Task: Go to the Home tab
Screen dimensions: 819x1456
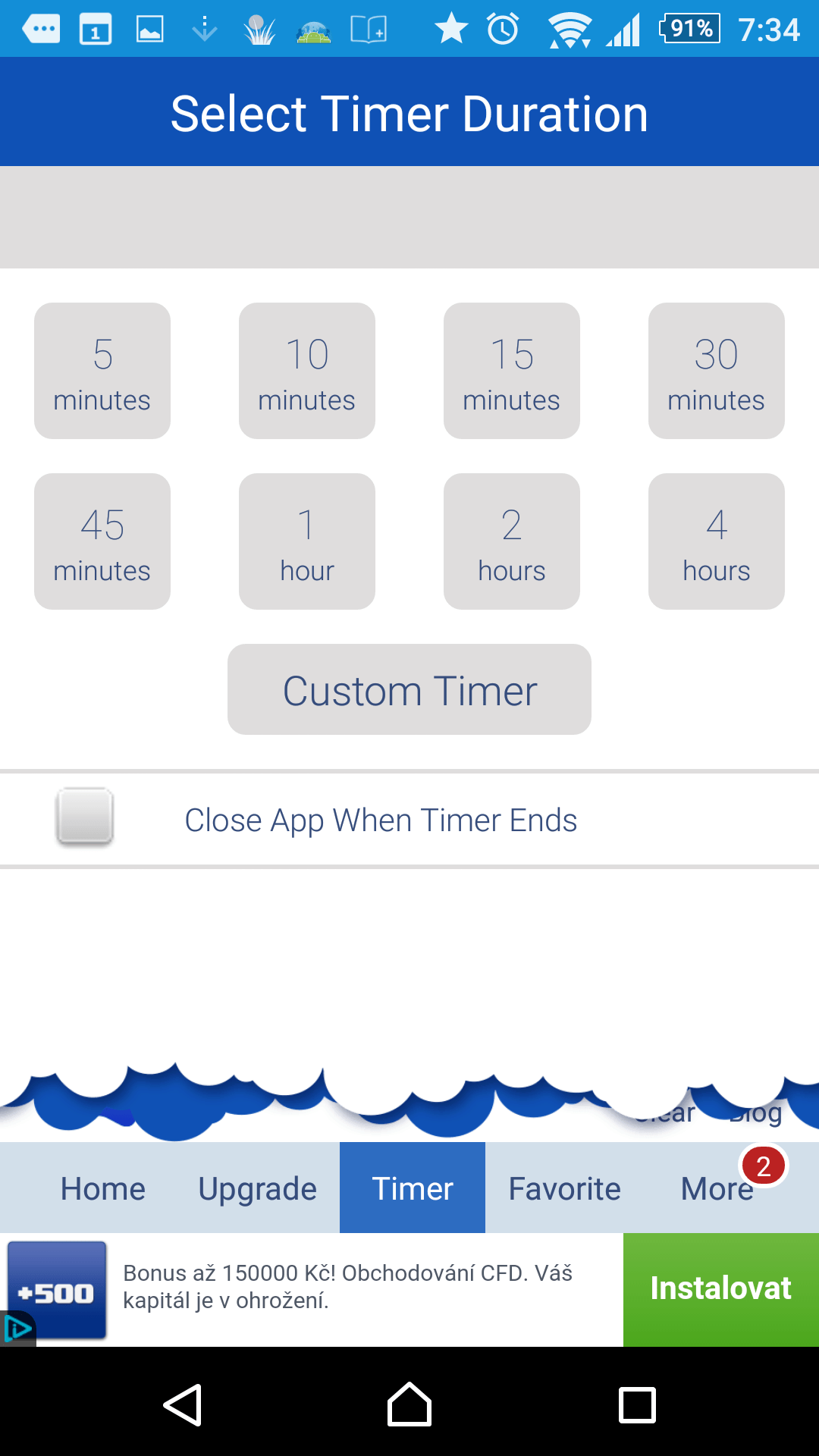Action: click(x=103, y=1188)
